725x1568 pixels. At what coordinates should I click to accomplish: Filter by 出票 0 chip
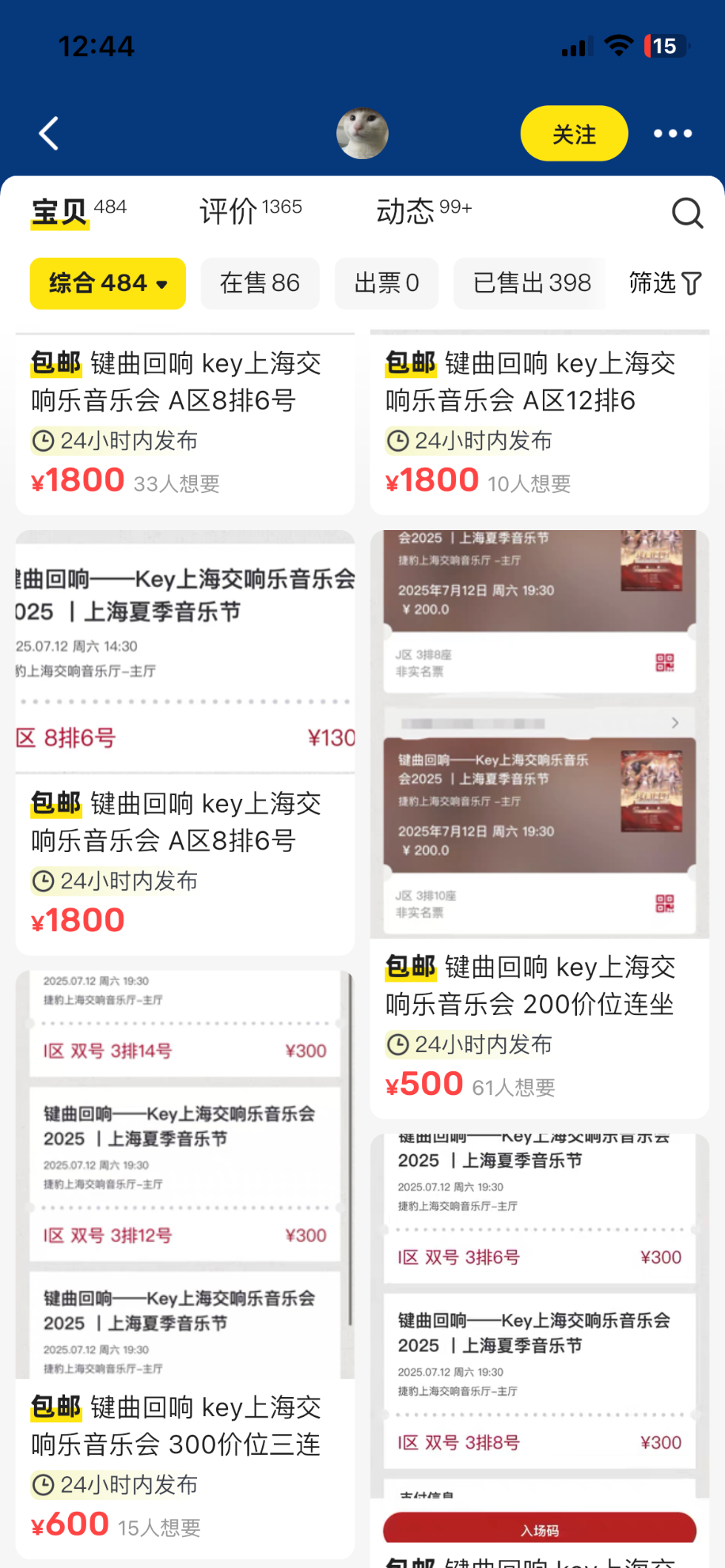point(387,283)
